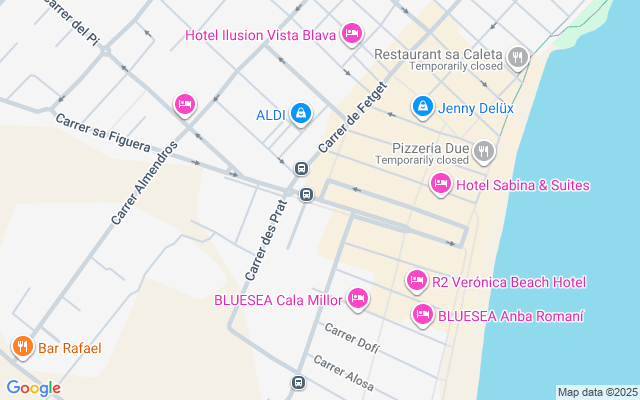640x400 pixels.
Task: Select the Restaurant sa Caleta marker
Action: [518, 58]
